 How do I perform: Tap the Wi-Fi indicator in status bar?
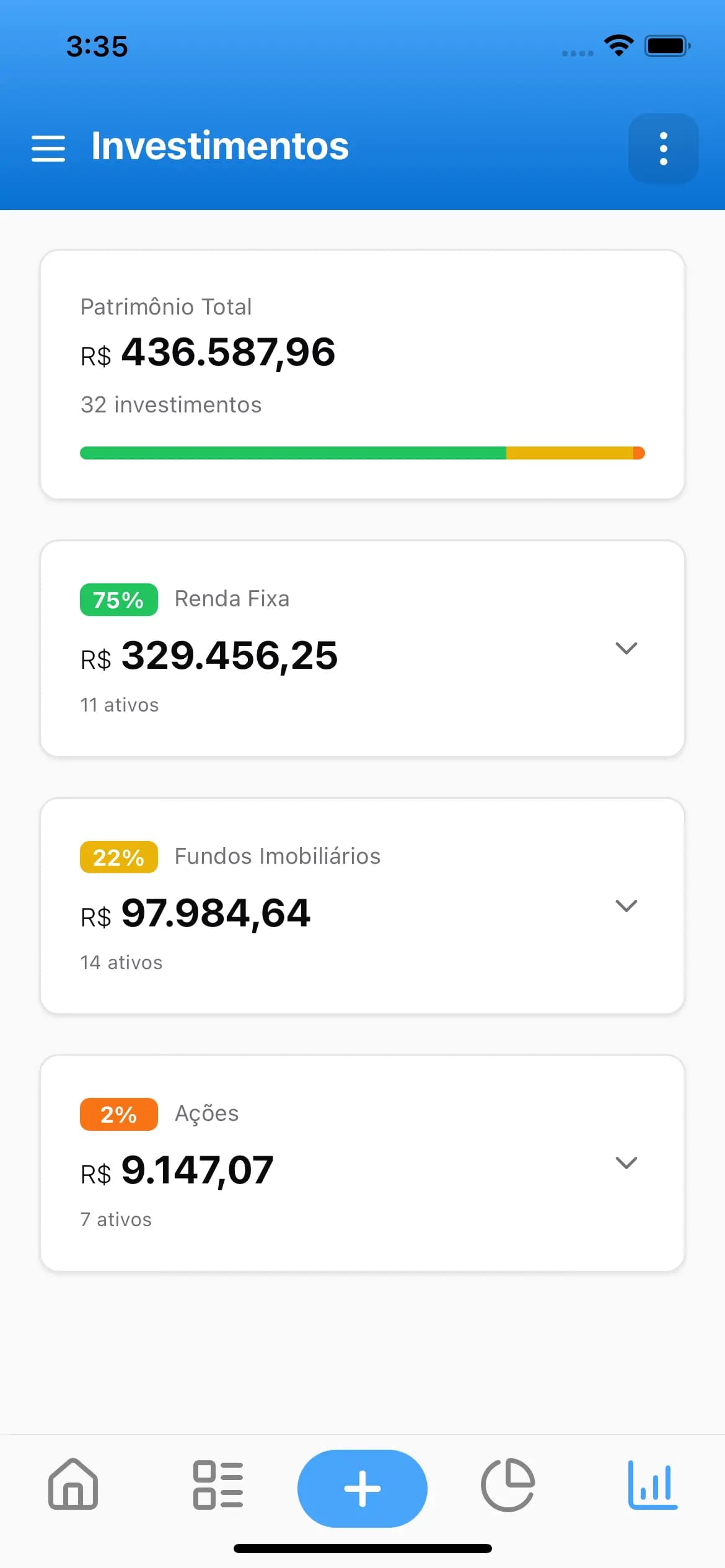pyautogui.click(x=619, y=45)
